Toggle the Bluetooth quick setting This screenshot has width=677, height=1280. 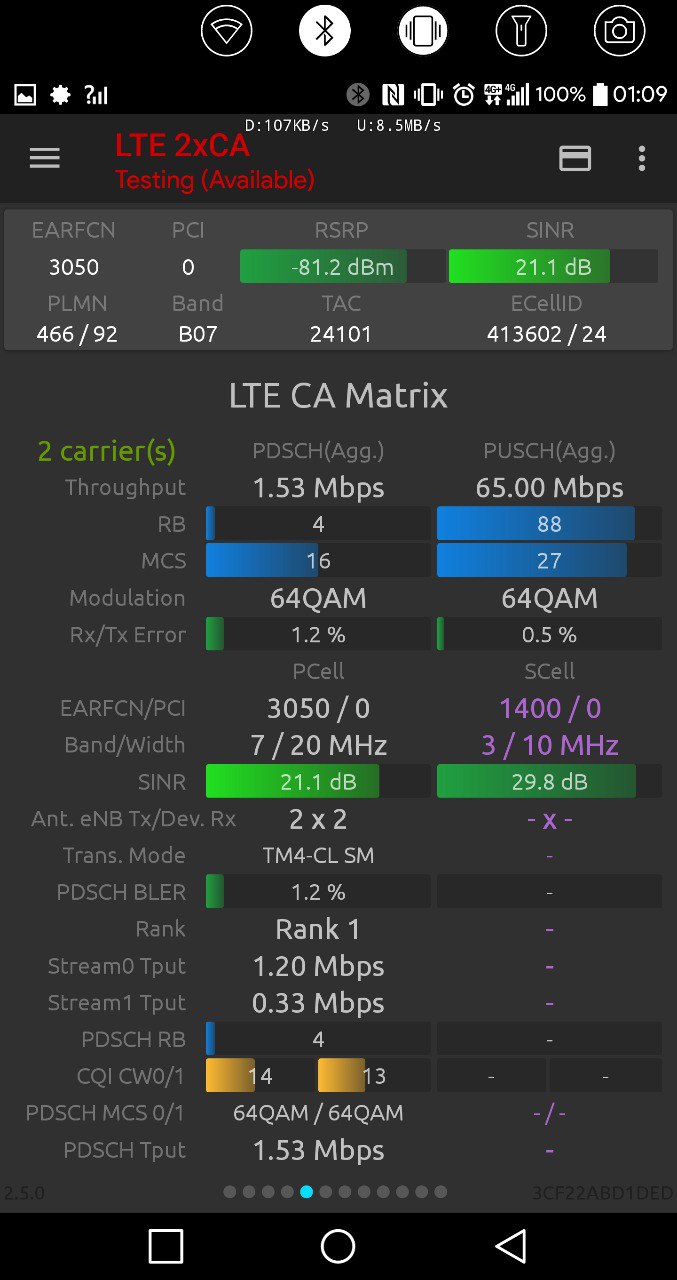[x=325, y=31]
